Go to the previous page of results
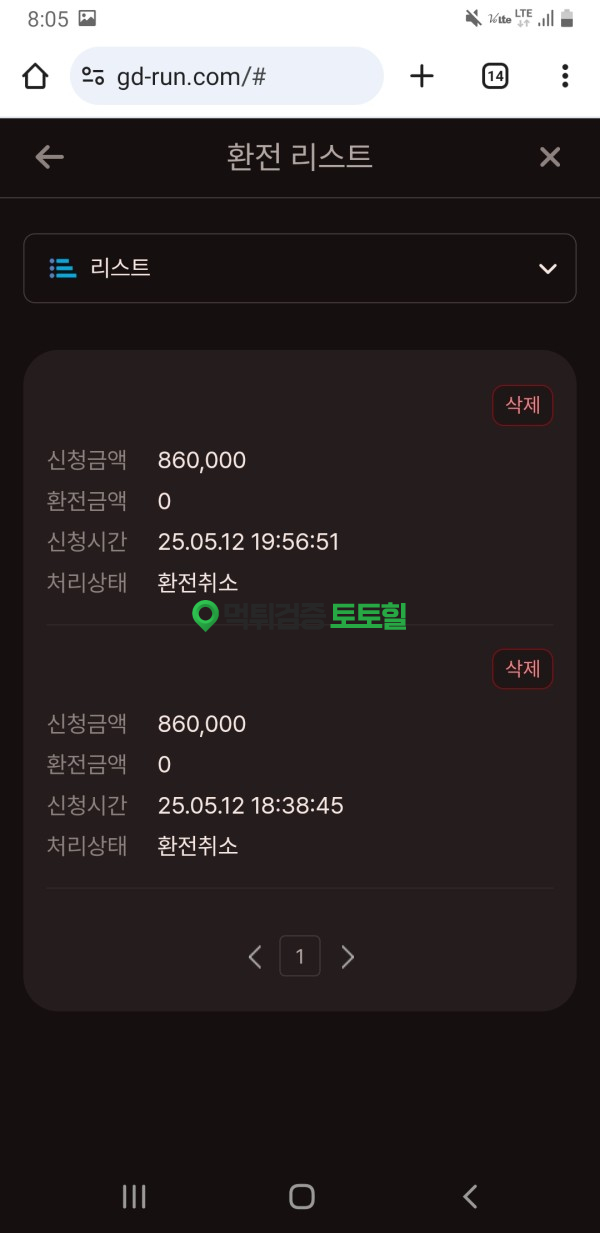 [x=255, y=957]
